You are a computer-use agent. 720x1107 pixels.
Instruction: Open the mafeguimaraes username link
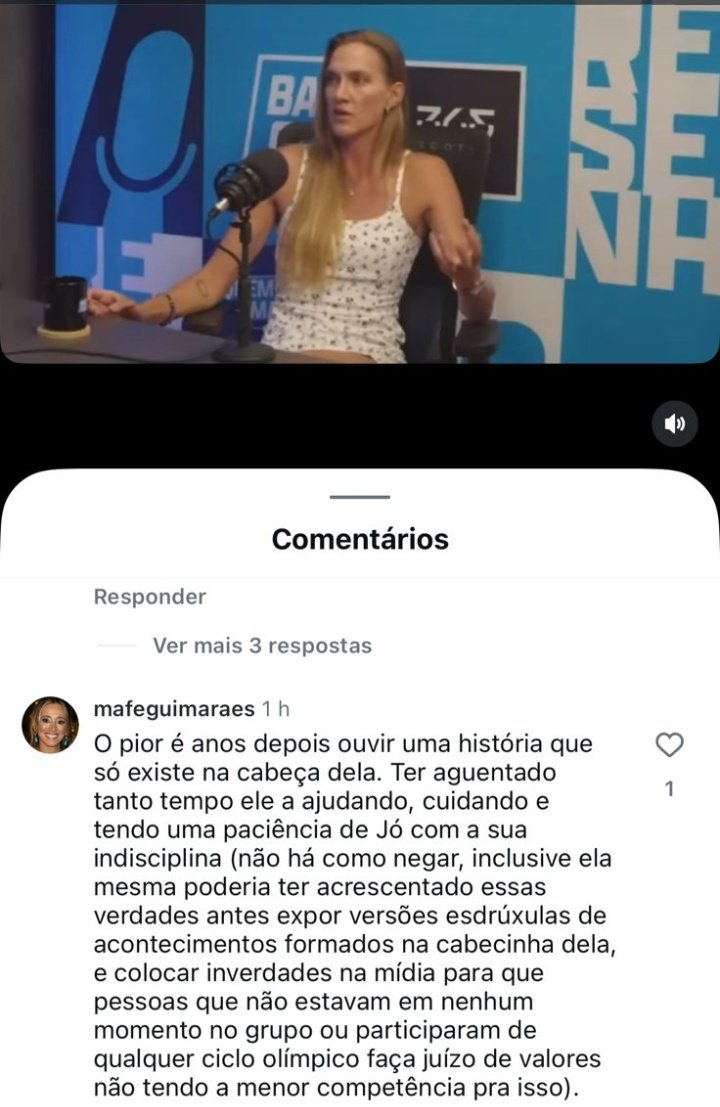coord(174,709)
